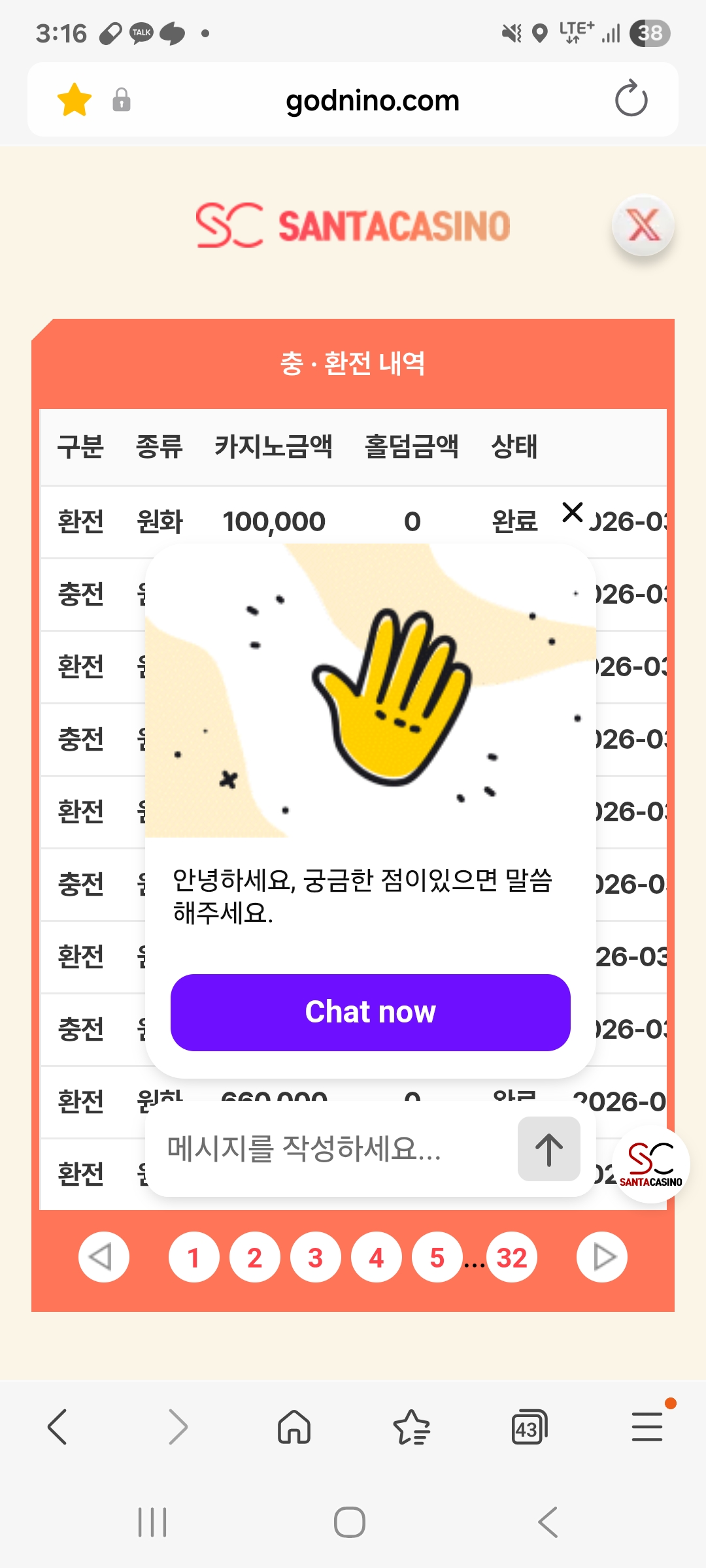Reload the godnino.com page
This screenshot has height=1568, width=706.
631,99
